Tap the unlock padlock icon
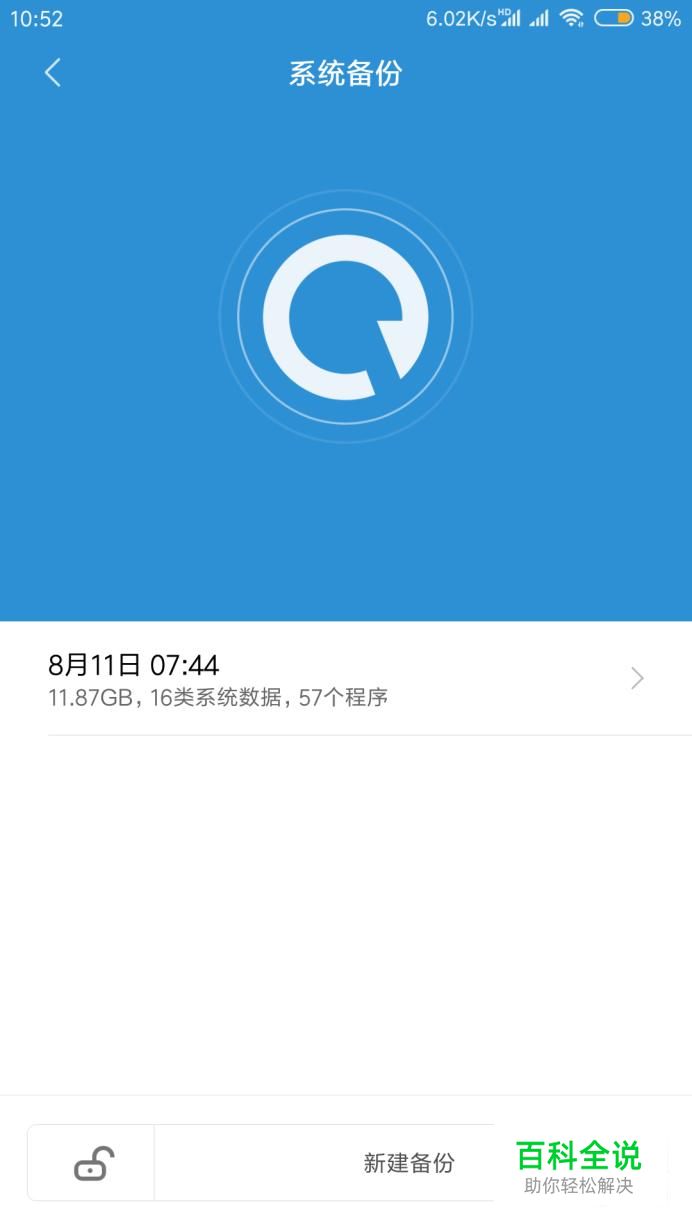The width and height of the screenshot is (692, 1230). pos(92,1163)
